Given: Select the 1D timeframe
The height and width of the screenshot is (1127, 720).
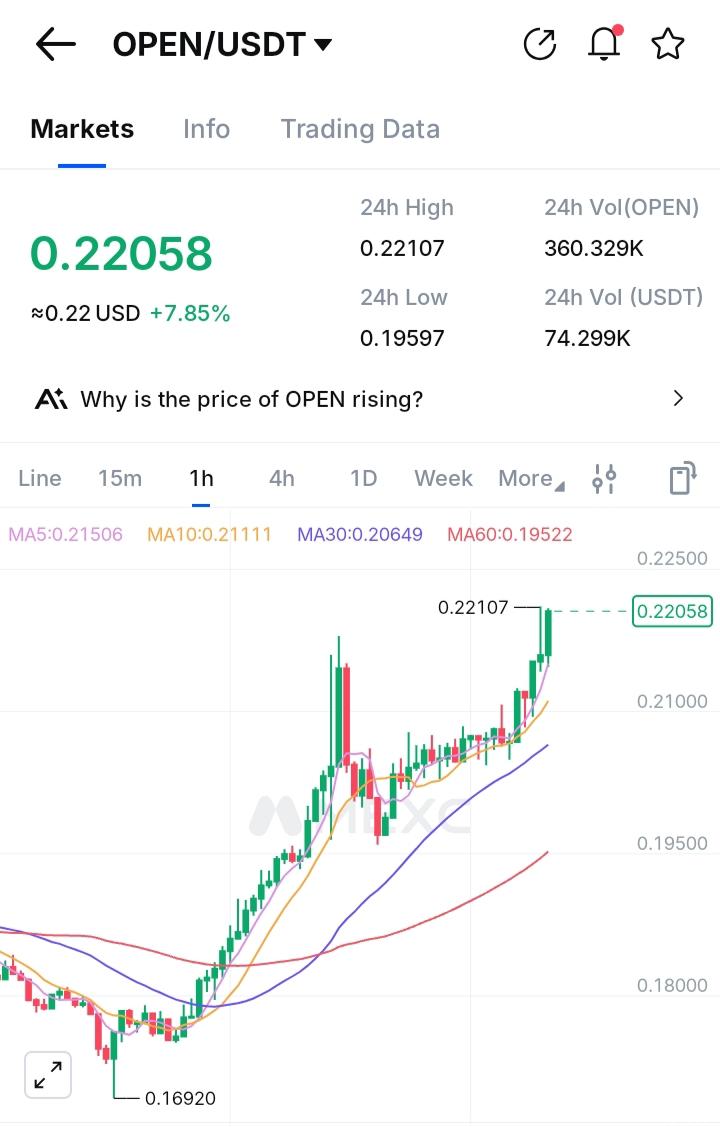Looking at the screenshot, I should pyautogui.click(x=363, y=478).
